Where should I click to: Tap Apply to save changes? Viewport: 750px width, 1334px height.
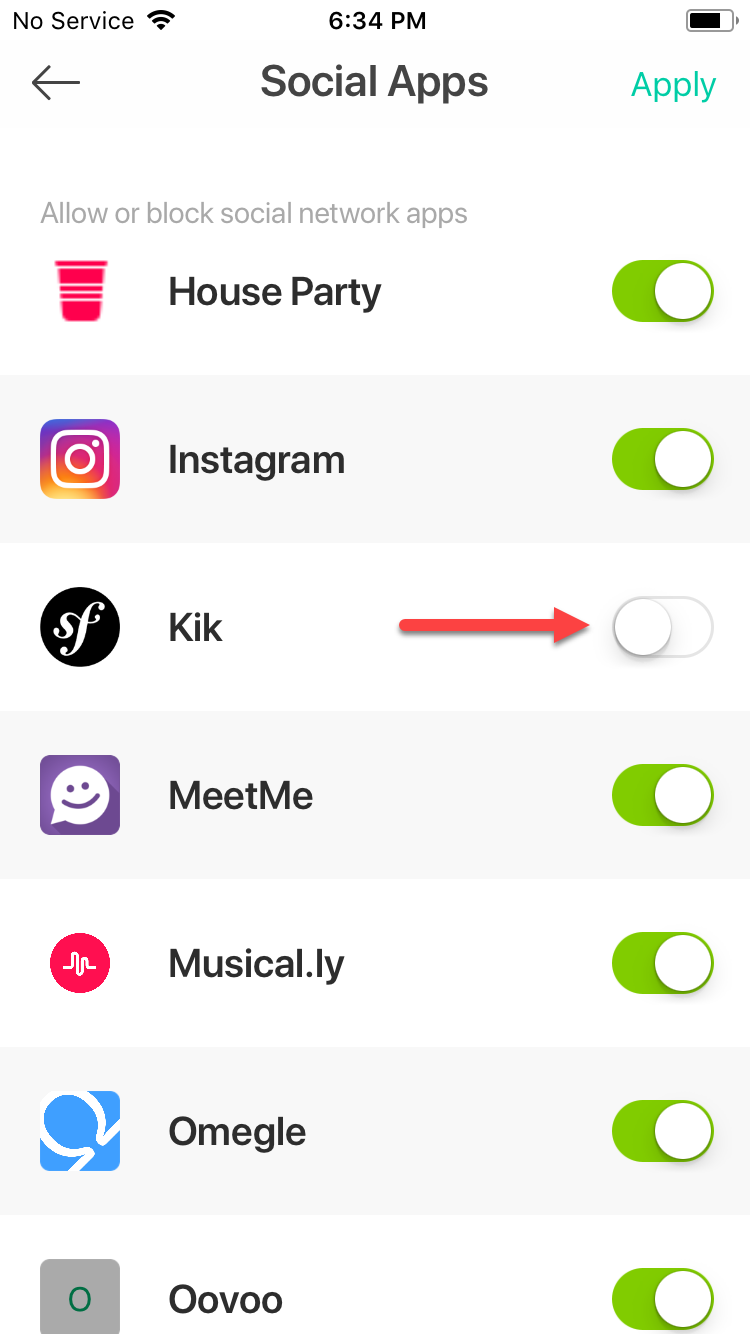click(x=673, y=86)
